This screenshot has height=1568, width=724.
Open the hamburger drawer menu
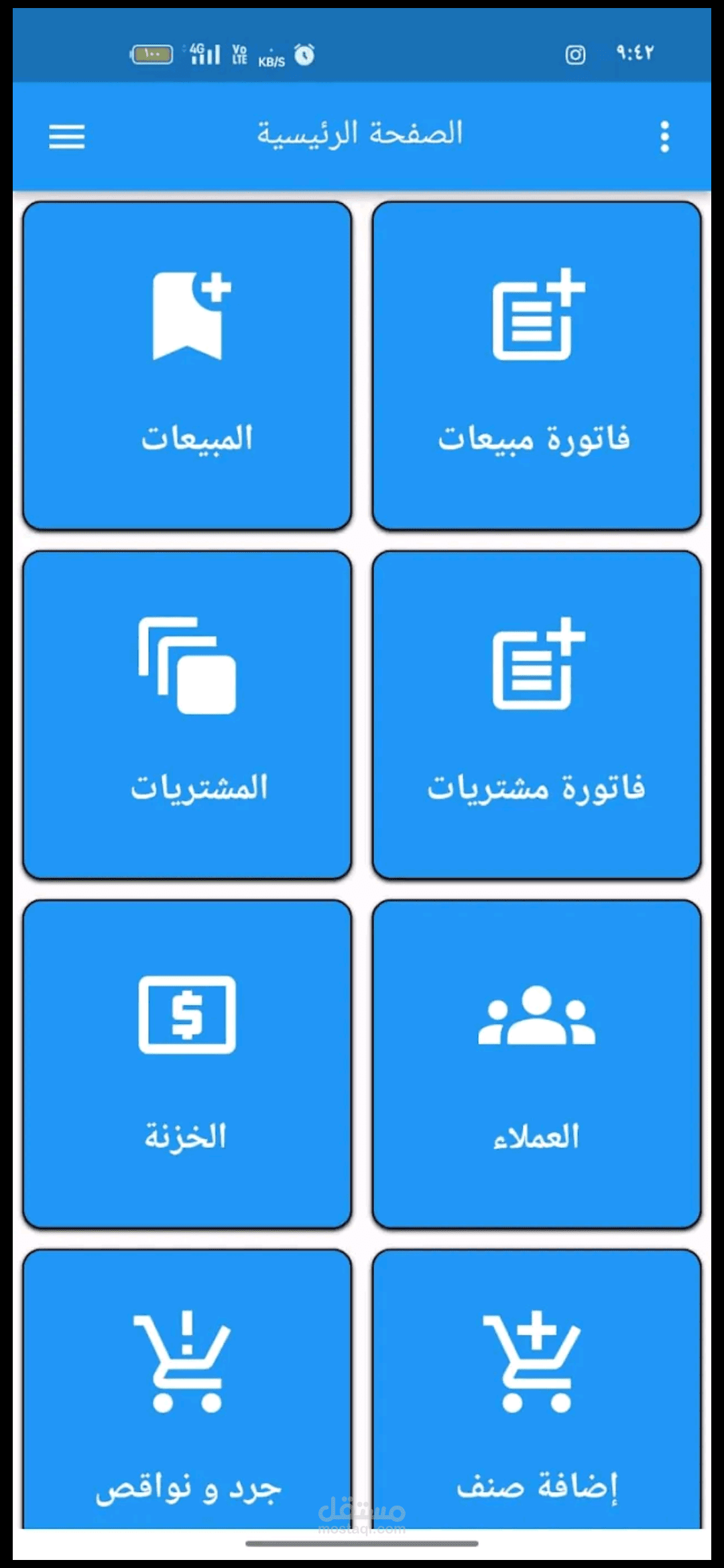coord(67,137)
